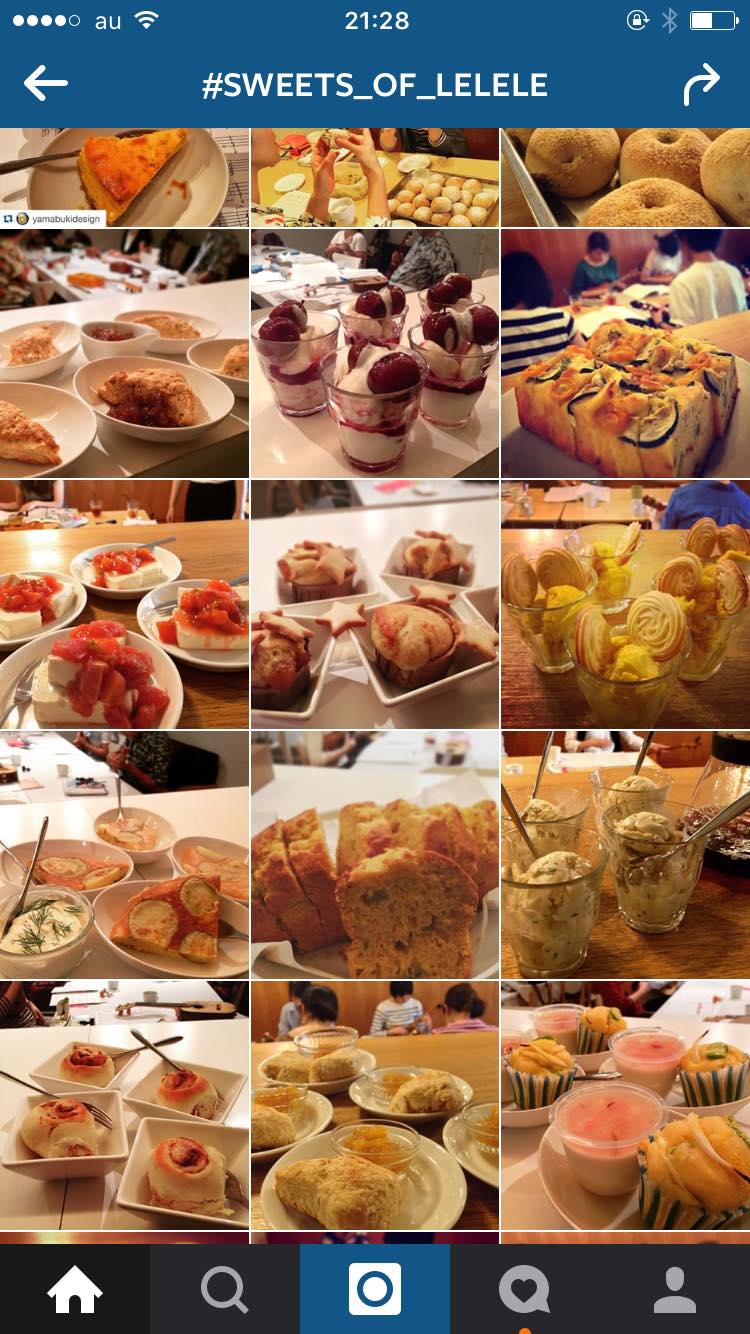View the strawberry topped cheesecake photo
750x1334 pixels.
tap(124, 604)
